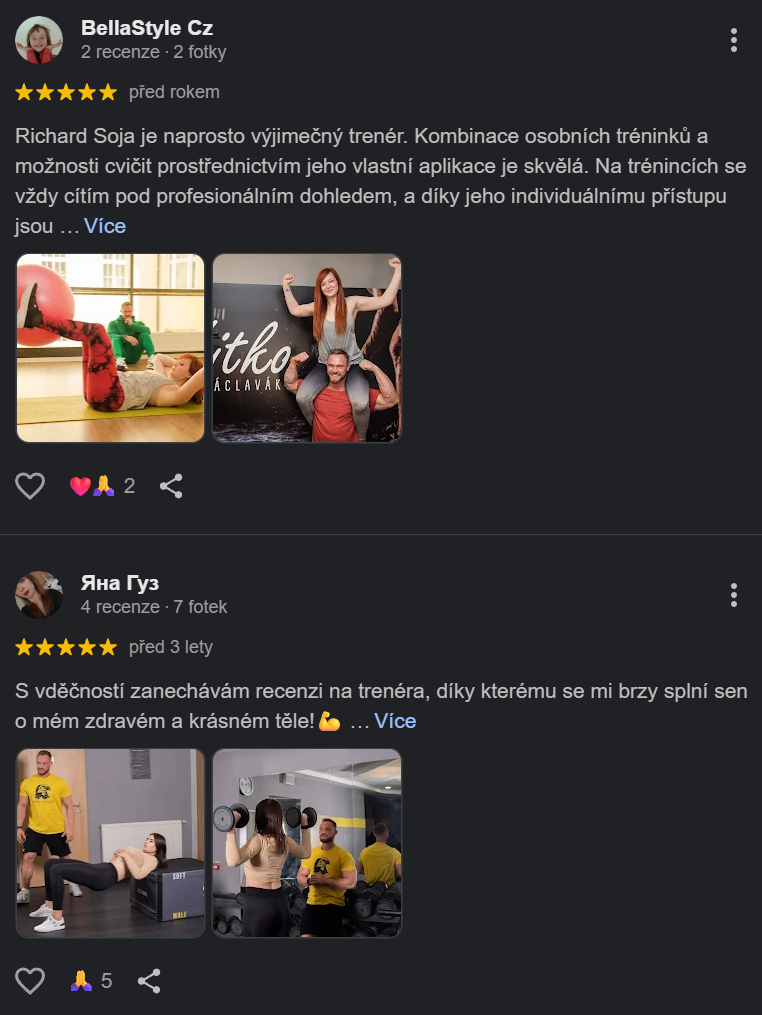Show reactions on Яна Гуз's review
The image size is (762, 1015).
pyautogui.click(x=91, y=981)
